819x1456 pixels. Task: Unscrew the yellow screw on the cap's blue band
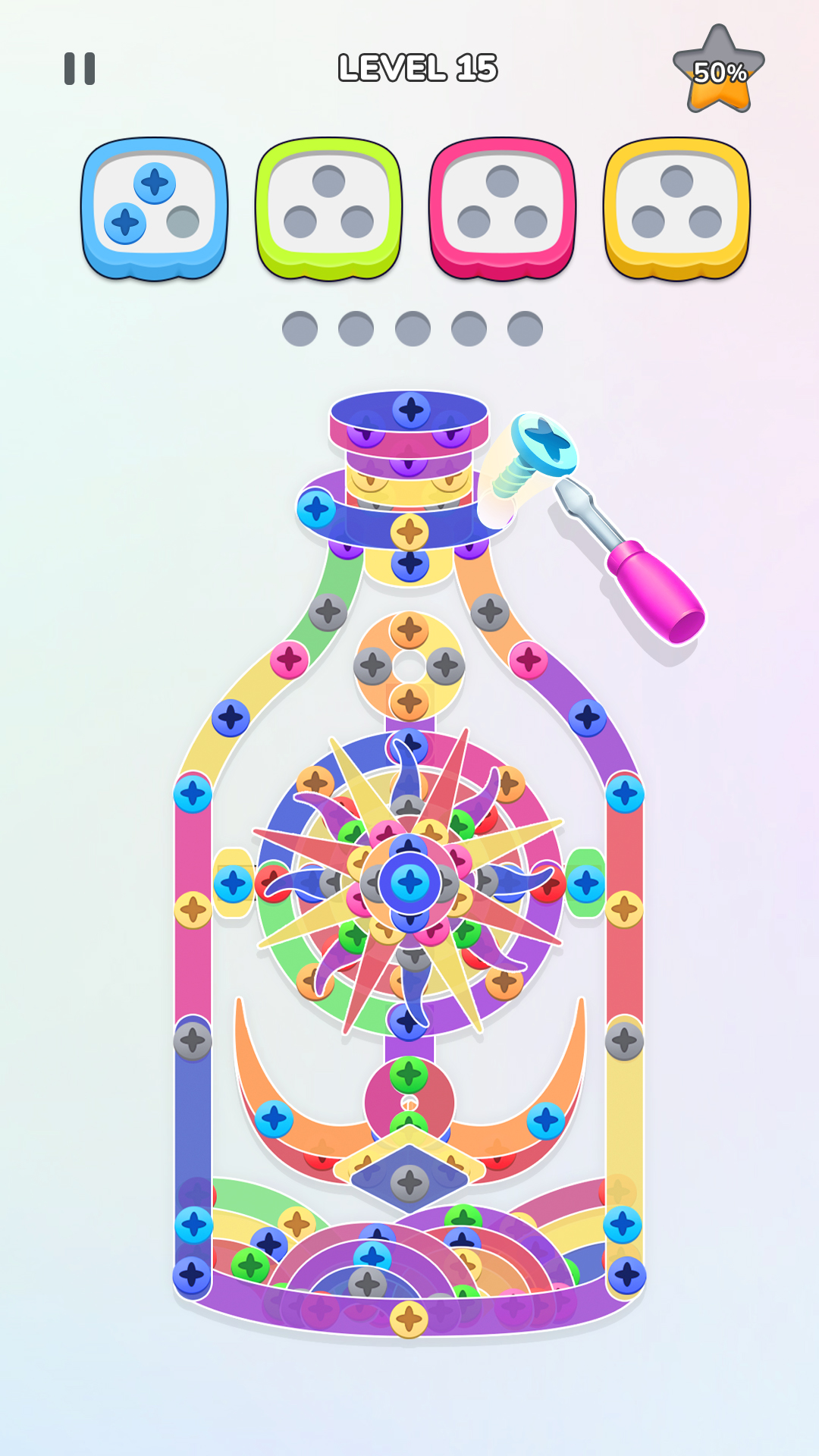[409, 532]
